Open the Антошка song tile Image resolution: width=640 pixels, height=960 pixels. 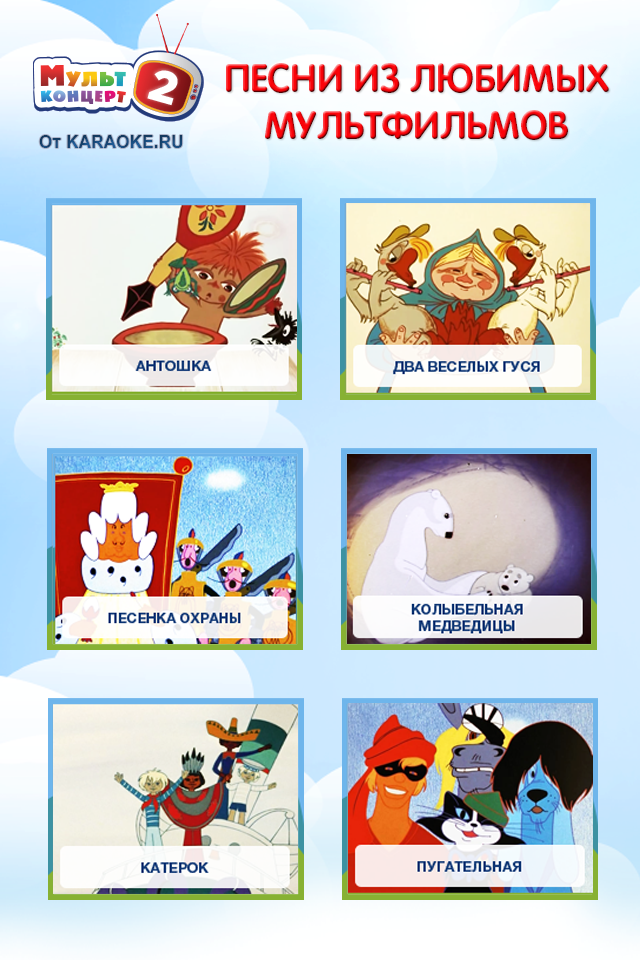[x=173, y=298]
